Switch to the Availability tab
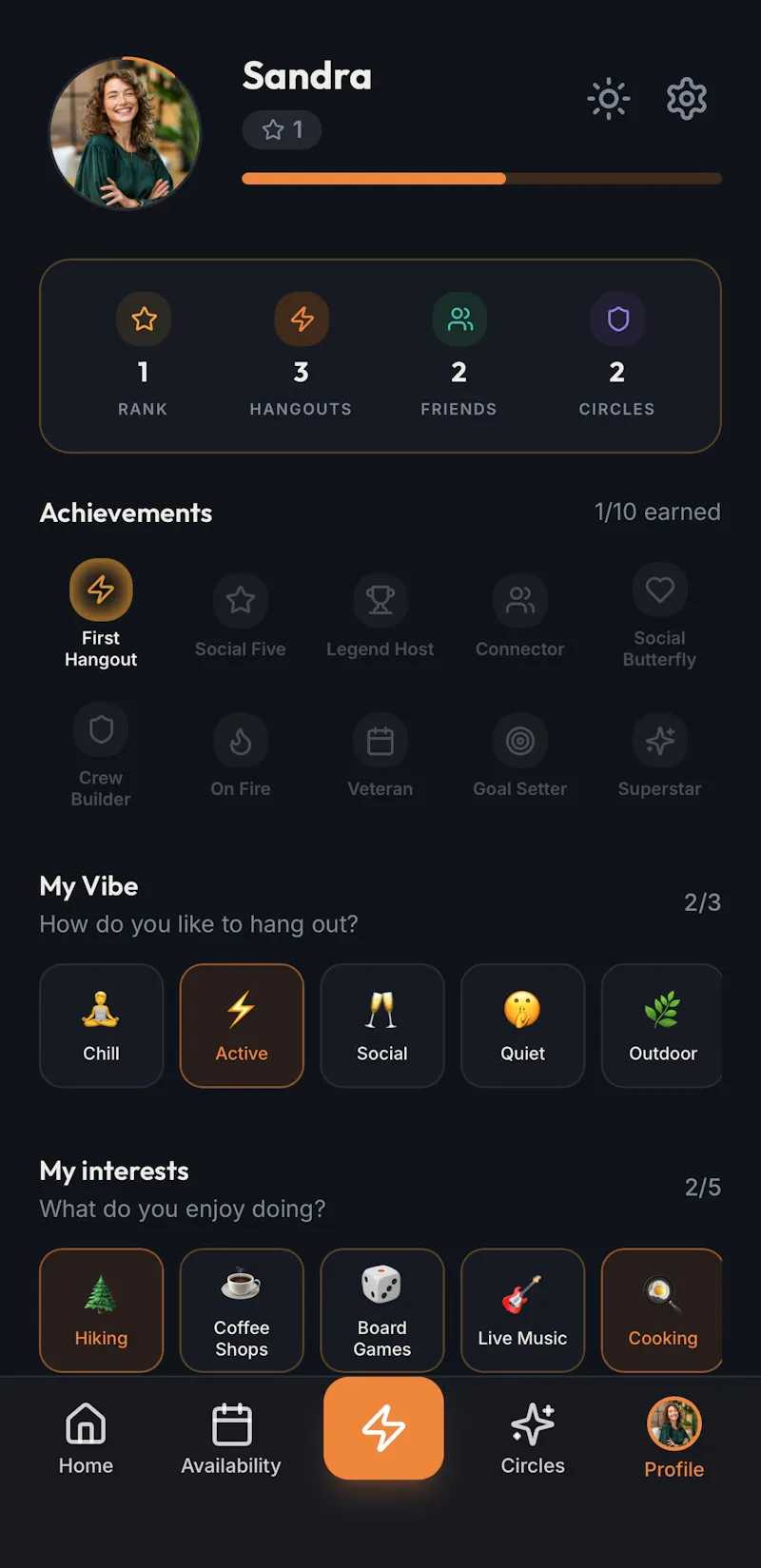The width and height of the screenshot is (761, 1568). pyautogui.click(x=231, y=1439)
